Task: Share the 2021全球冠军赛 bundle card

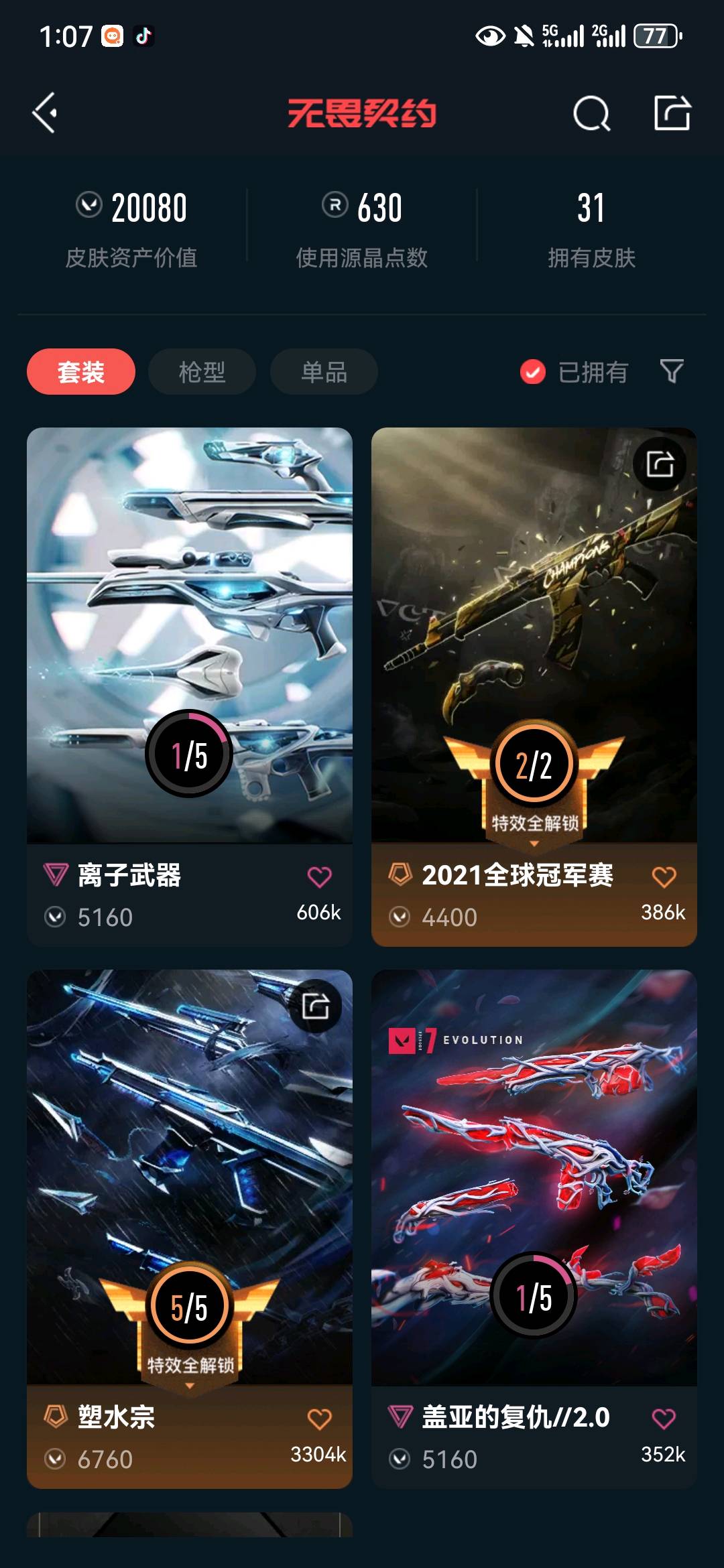Action: tap(660, 464)
